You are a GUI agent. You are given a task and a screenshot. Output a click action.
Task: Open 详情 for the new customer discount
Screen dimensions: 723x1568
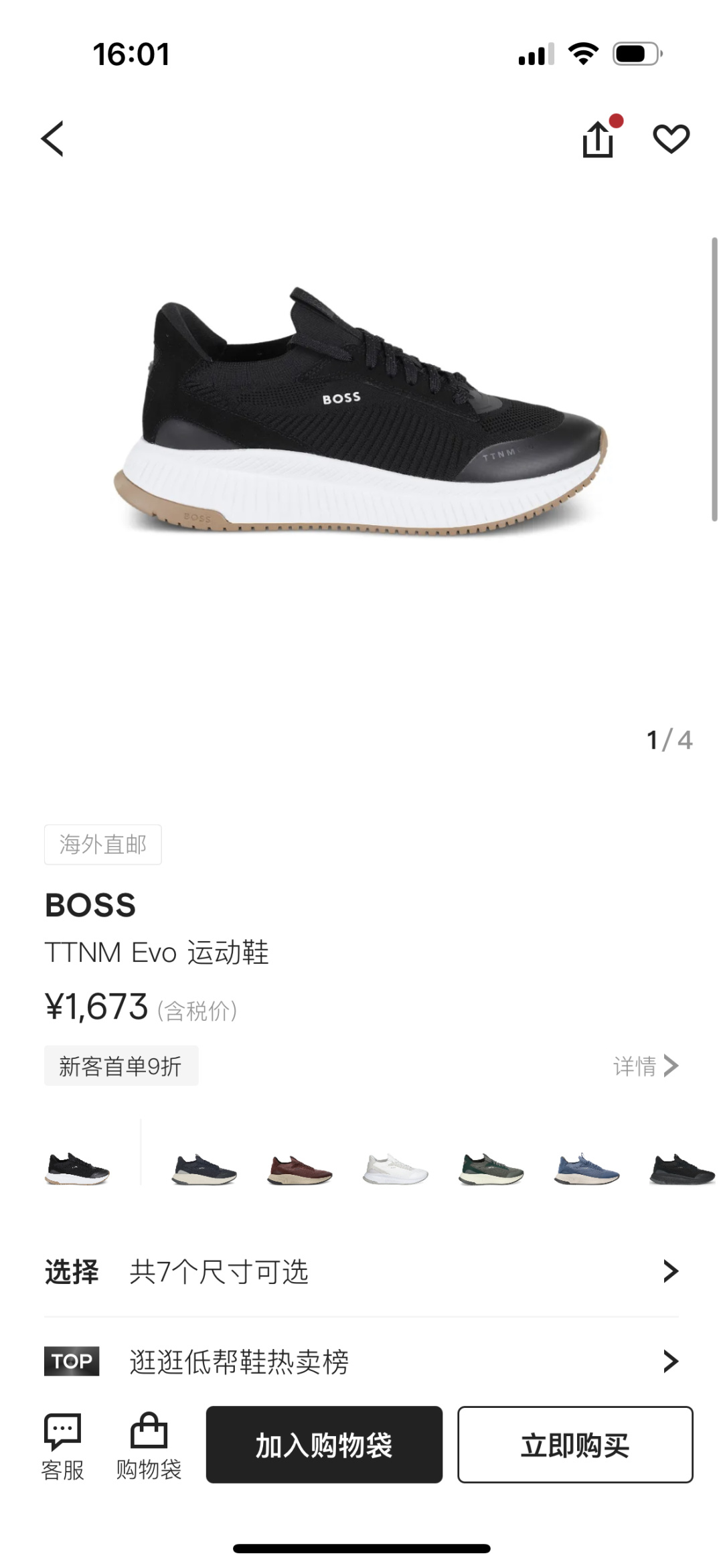point(645,1066)
